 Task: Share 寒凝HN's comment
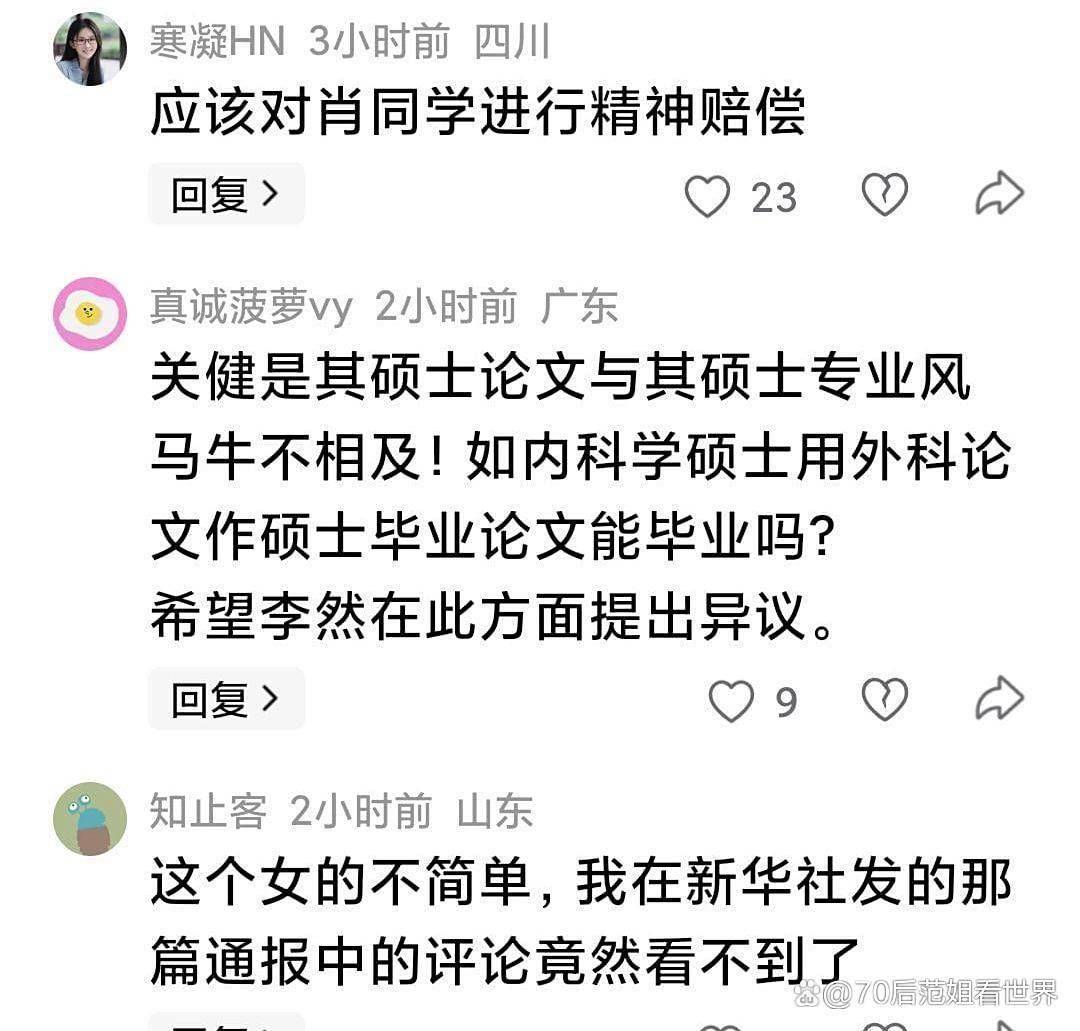[999, 194]
